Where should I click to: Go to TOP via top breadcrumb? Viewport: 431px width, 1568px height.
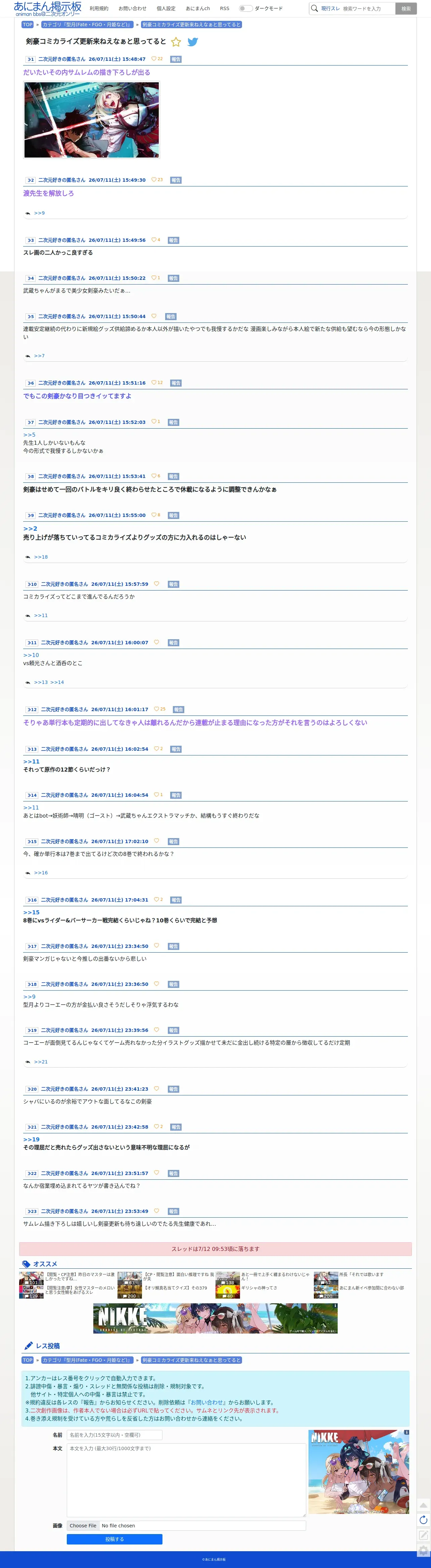click(27, 25)
